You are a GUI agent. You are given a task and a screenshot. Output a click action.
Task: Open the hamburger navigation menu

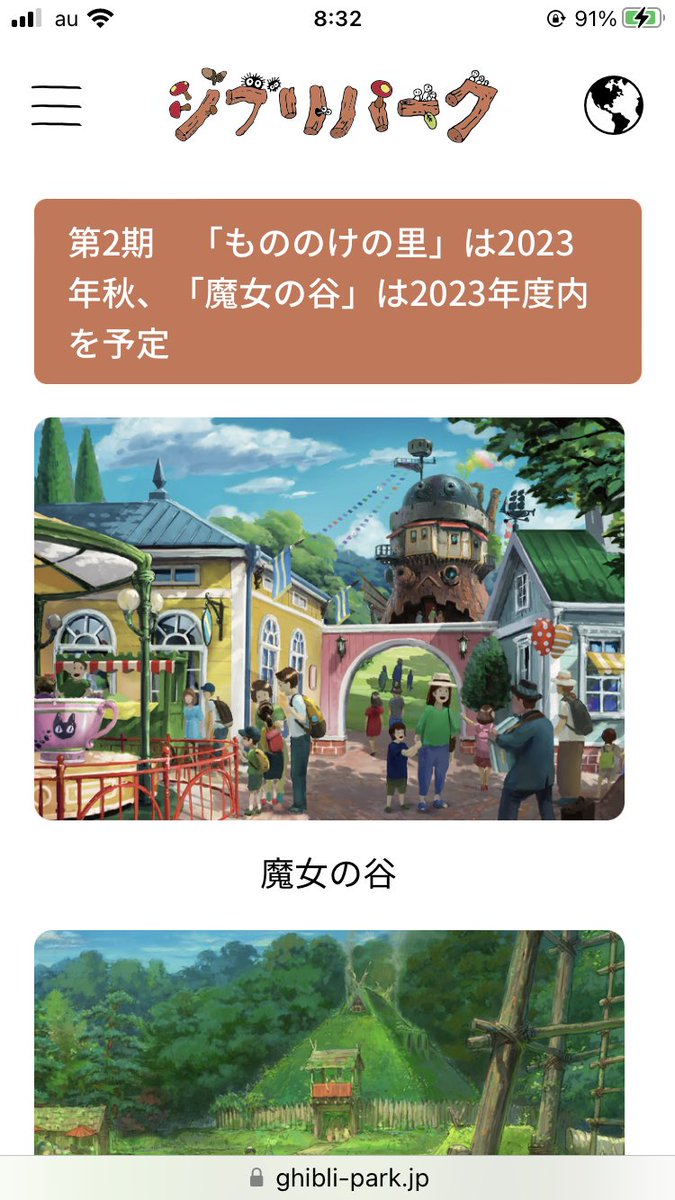tap(56, 105)
